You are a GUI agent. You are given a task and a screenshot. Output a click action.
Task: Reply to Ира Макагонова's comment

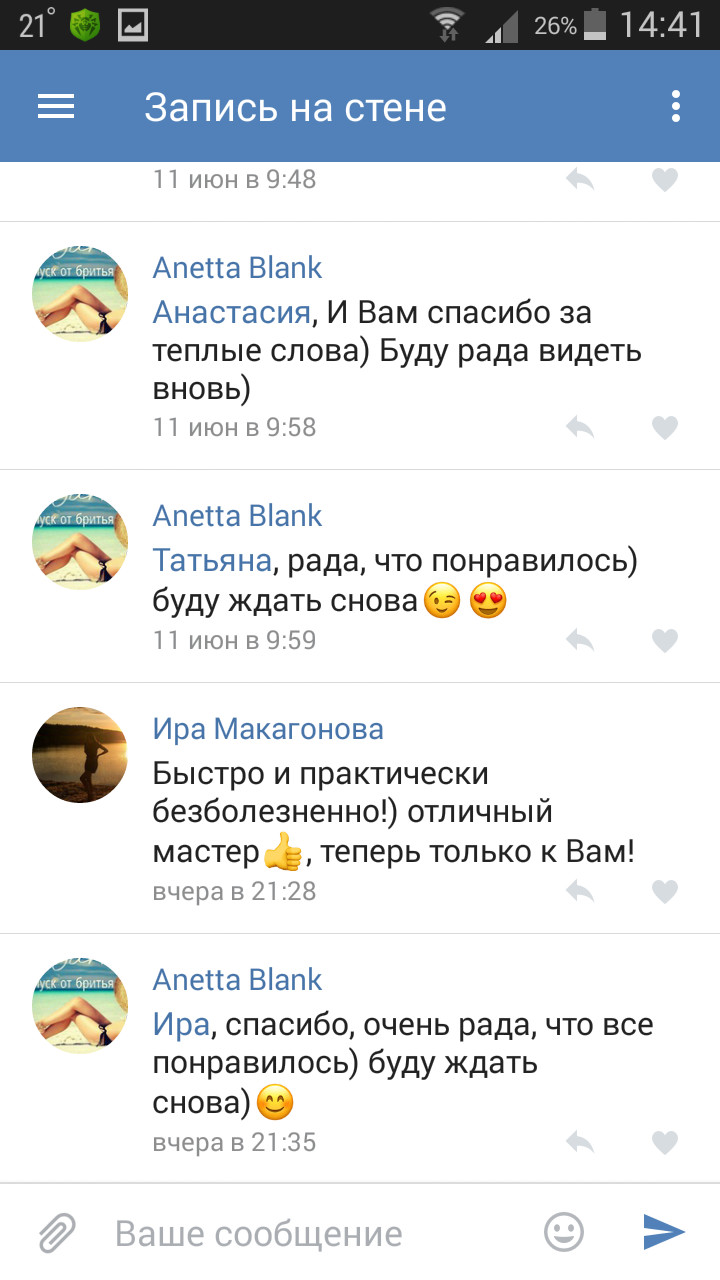click(x=580, y=891)
